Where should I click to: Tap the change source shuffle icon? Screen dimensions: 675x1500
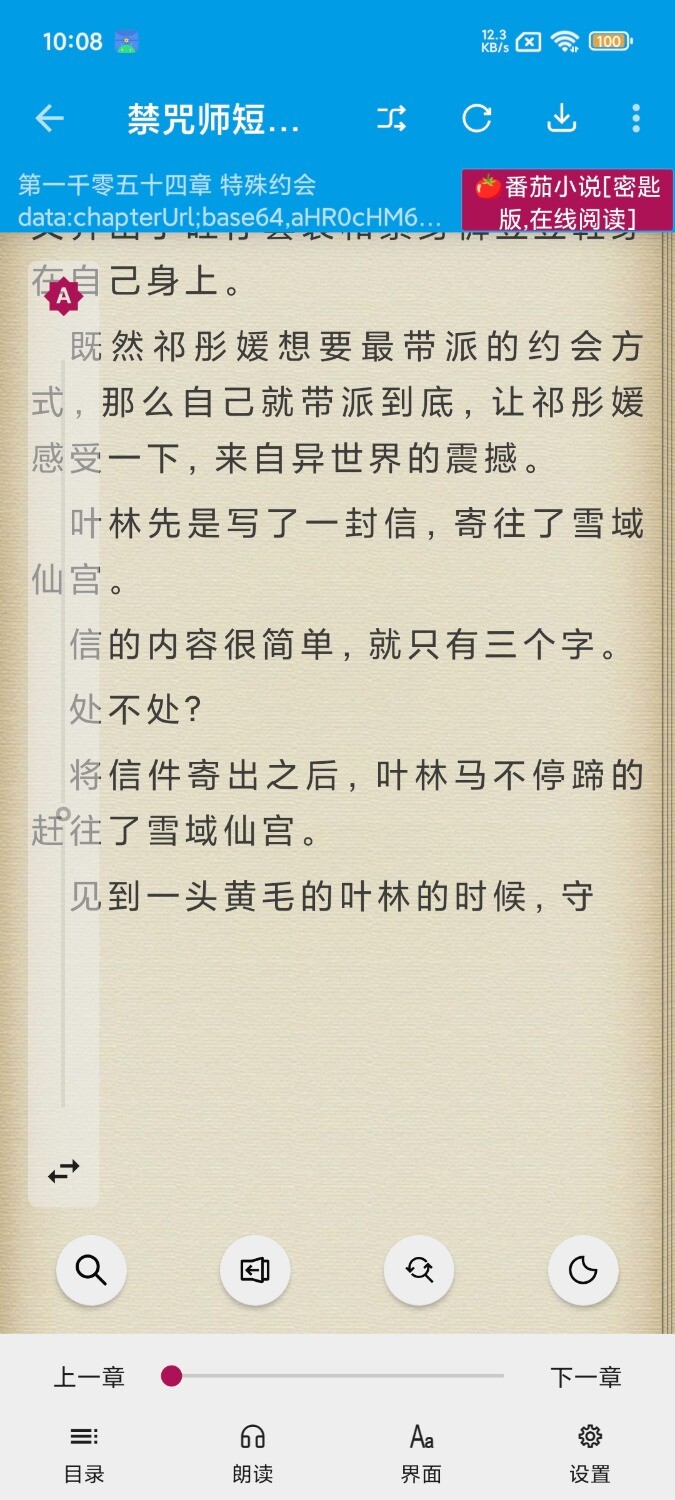[x=392, y=119]
